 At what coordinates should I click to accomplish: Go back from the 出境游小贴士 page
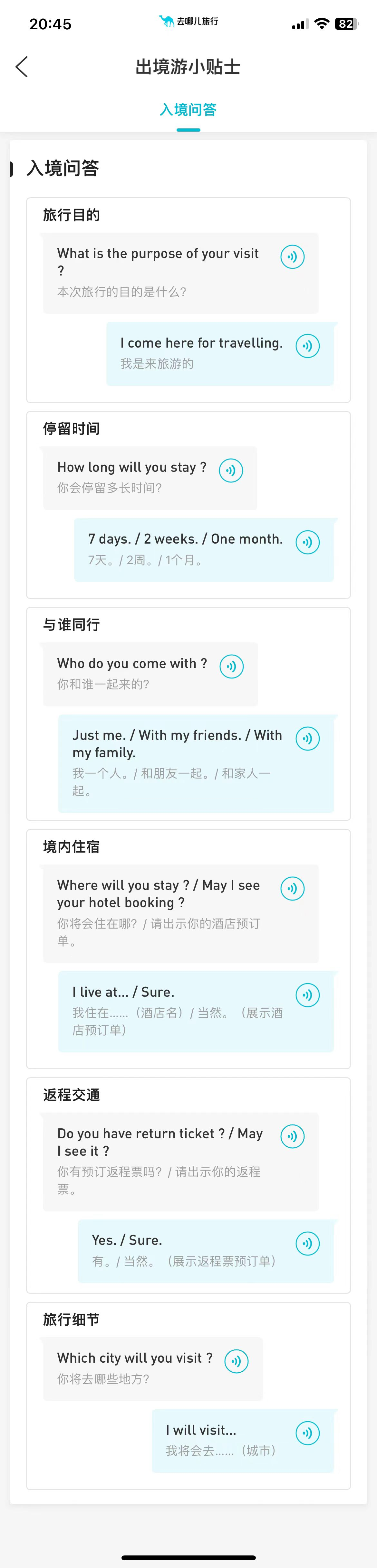tap(22, 67)
